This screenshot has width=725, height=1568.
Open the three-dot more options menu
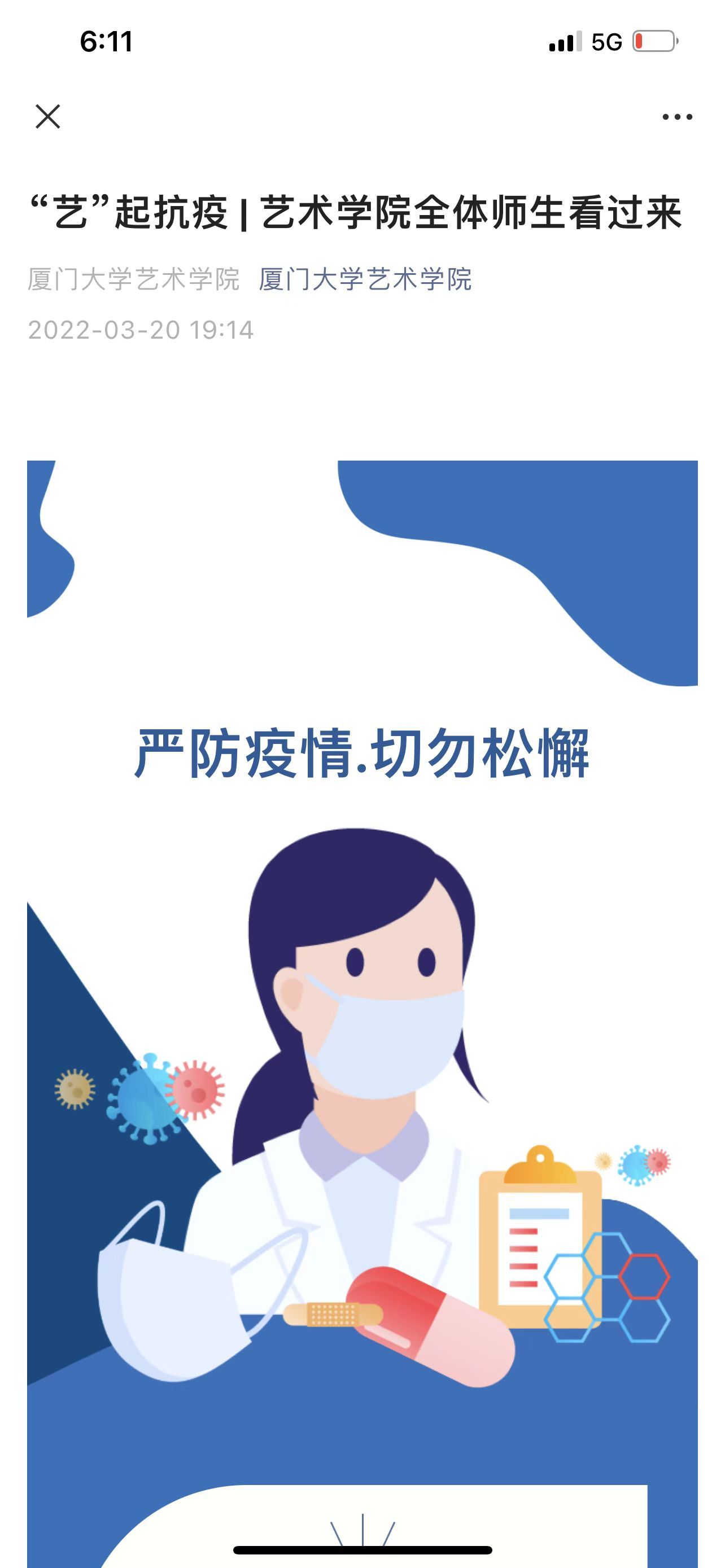[677, 117]
